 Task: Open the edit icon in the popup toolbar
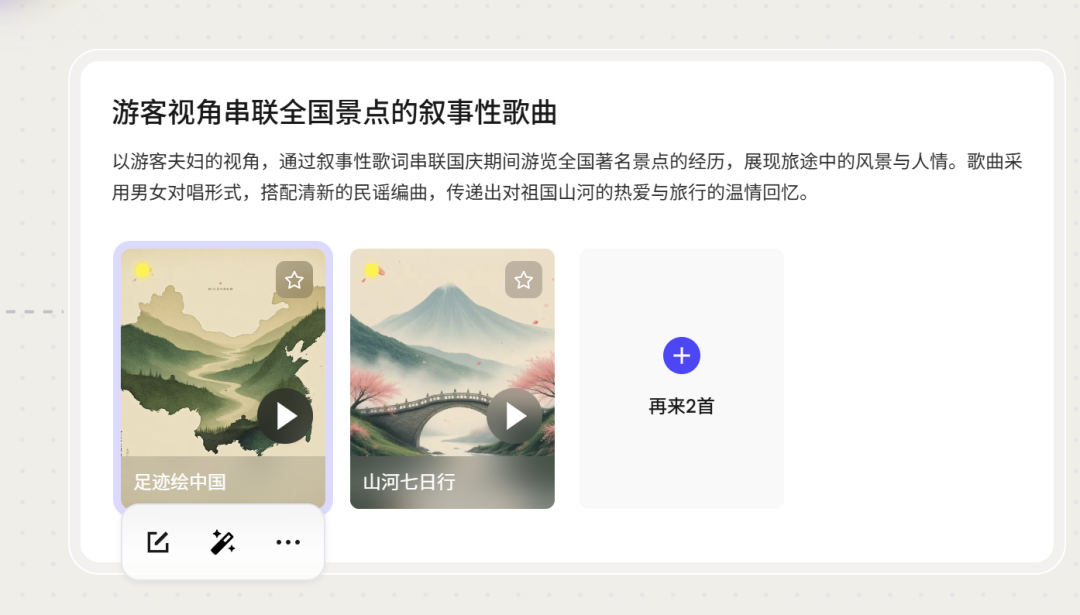pyautogui.click(x=158, y=542)
